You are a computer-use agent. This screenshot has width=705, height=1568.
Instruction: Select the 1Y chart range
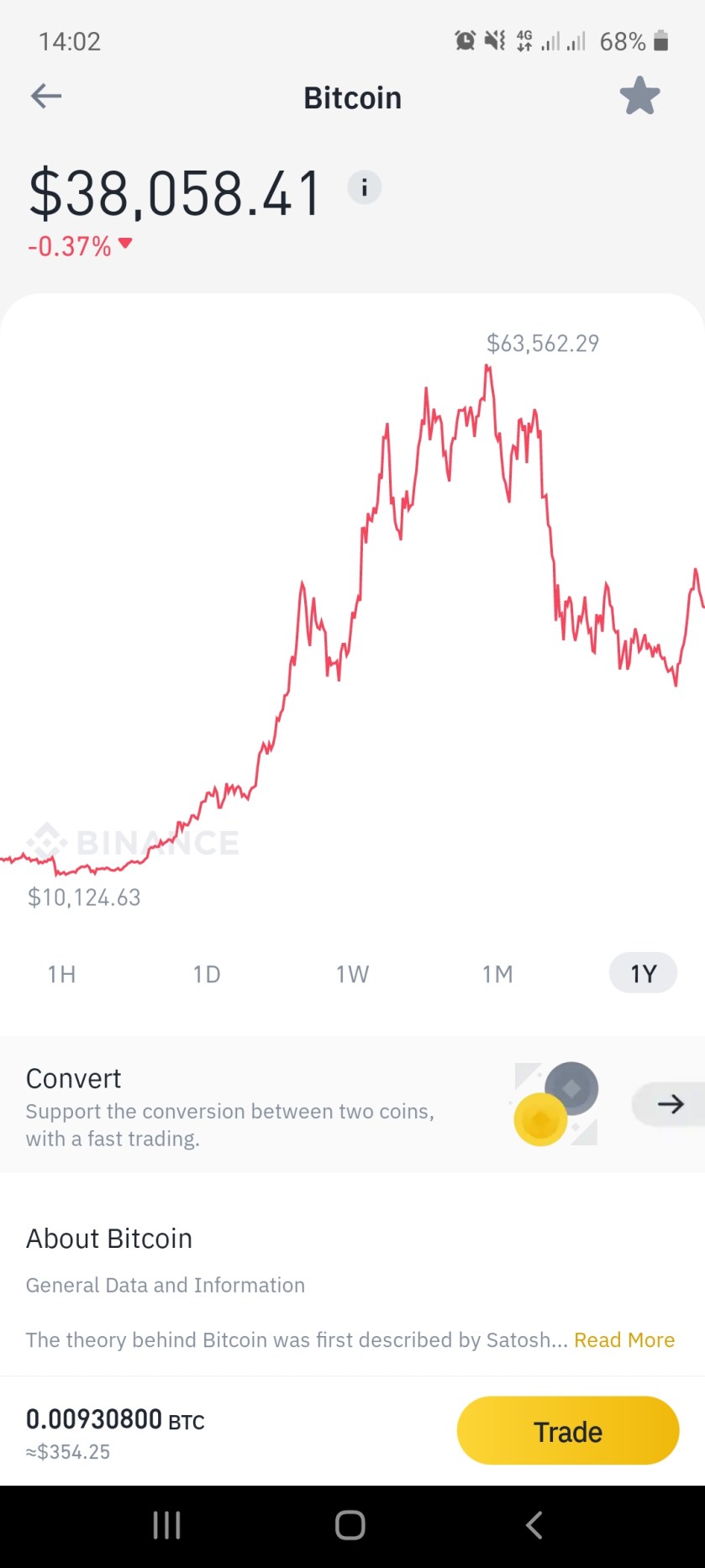(x=643, y=974)
